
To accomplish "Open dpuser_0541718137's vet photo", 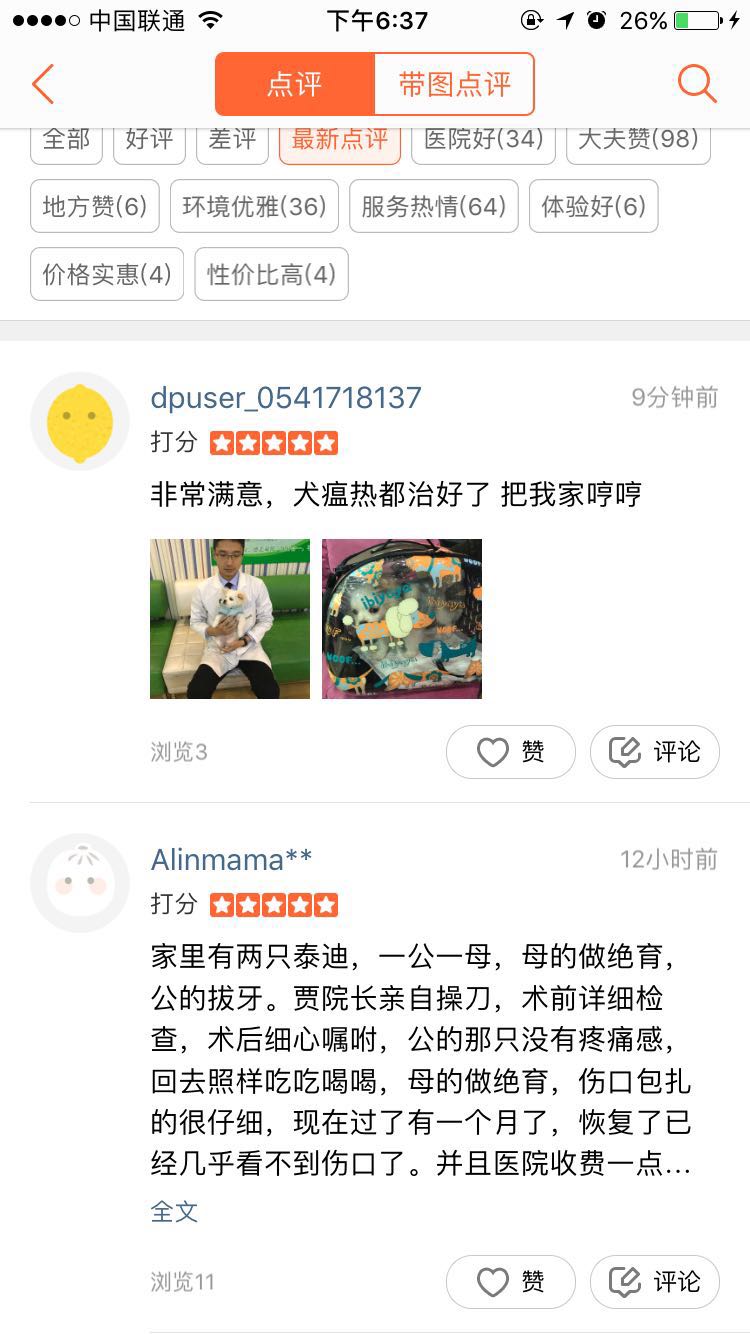I will click(x=230, y=619).
